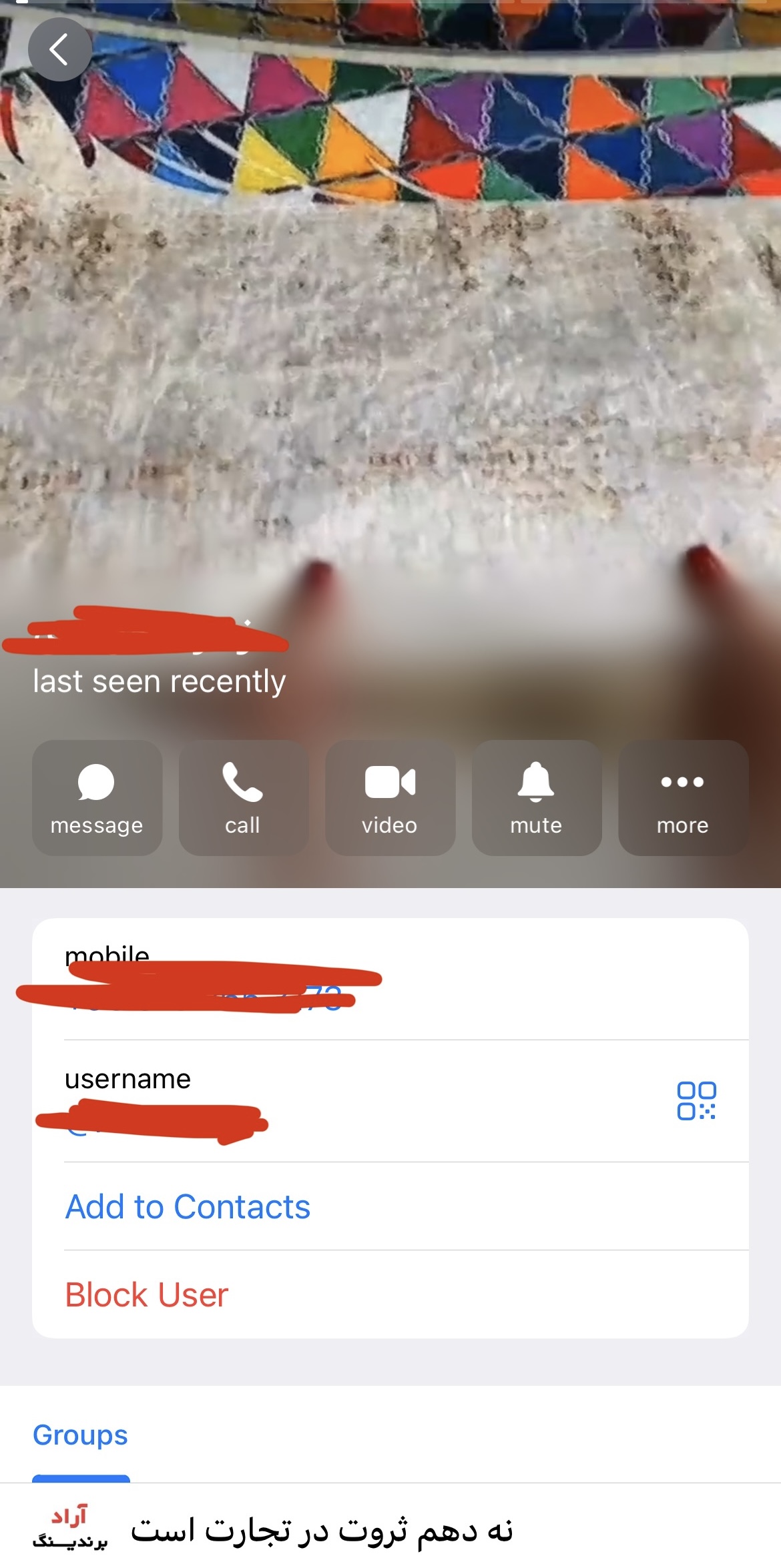Tap Block User
Image resolution: width=781 pixels, height=1568 pixels.
click(x=147, y=1294)
